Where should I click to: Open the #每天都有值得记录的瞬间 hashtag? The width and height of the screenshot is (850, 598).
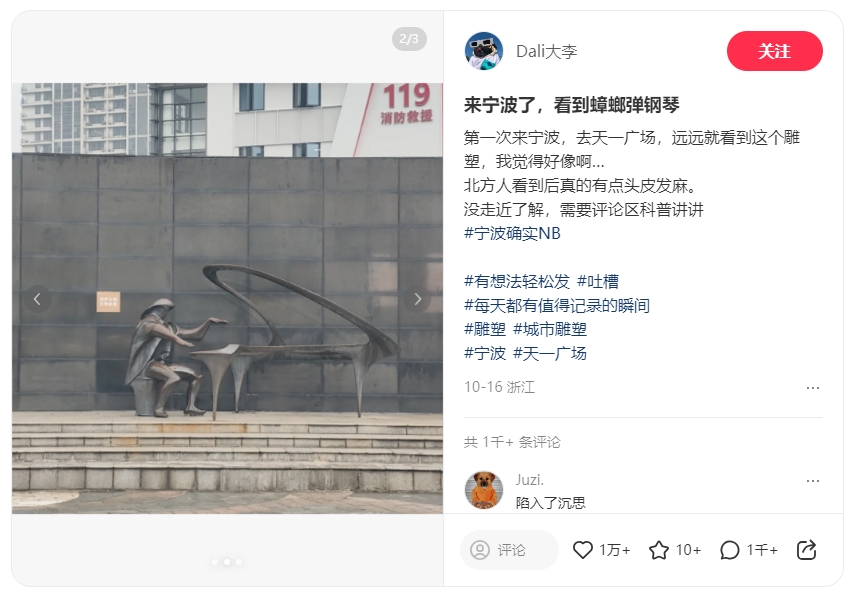557,305
